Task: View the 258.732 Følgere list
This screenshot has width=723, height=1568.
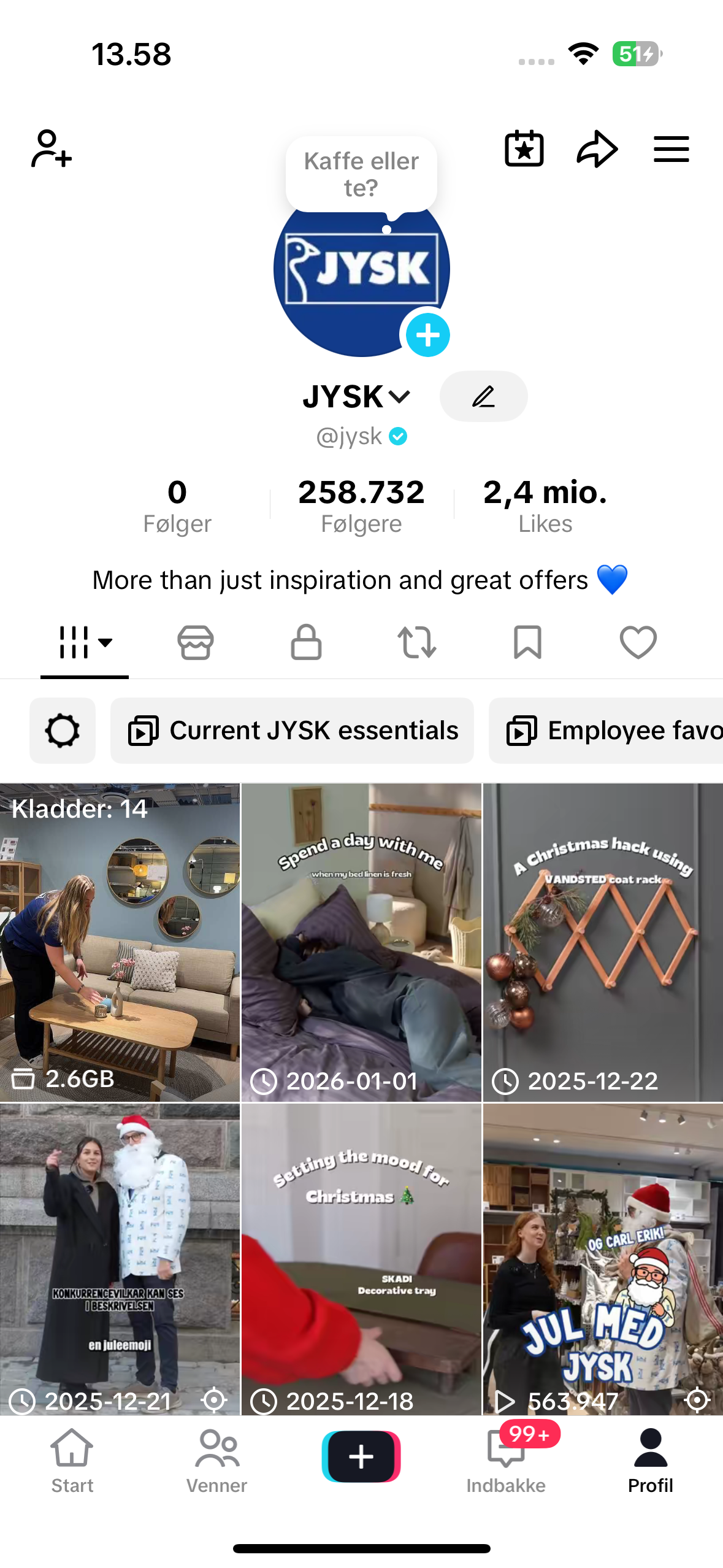Action: point(361,505)
